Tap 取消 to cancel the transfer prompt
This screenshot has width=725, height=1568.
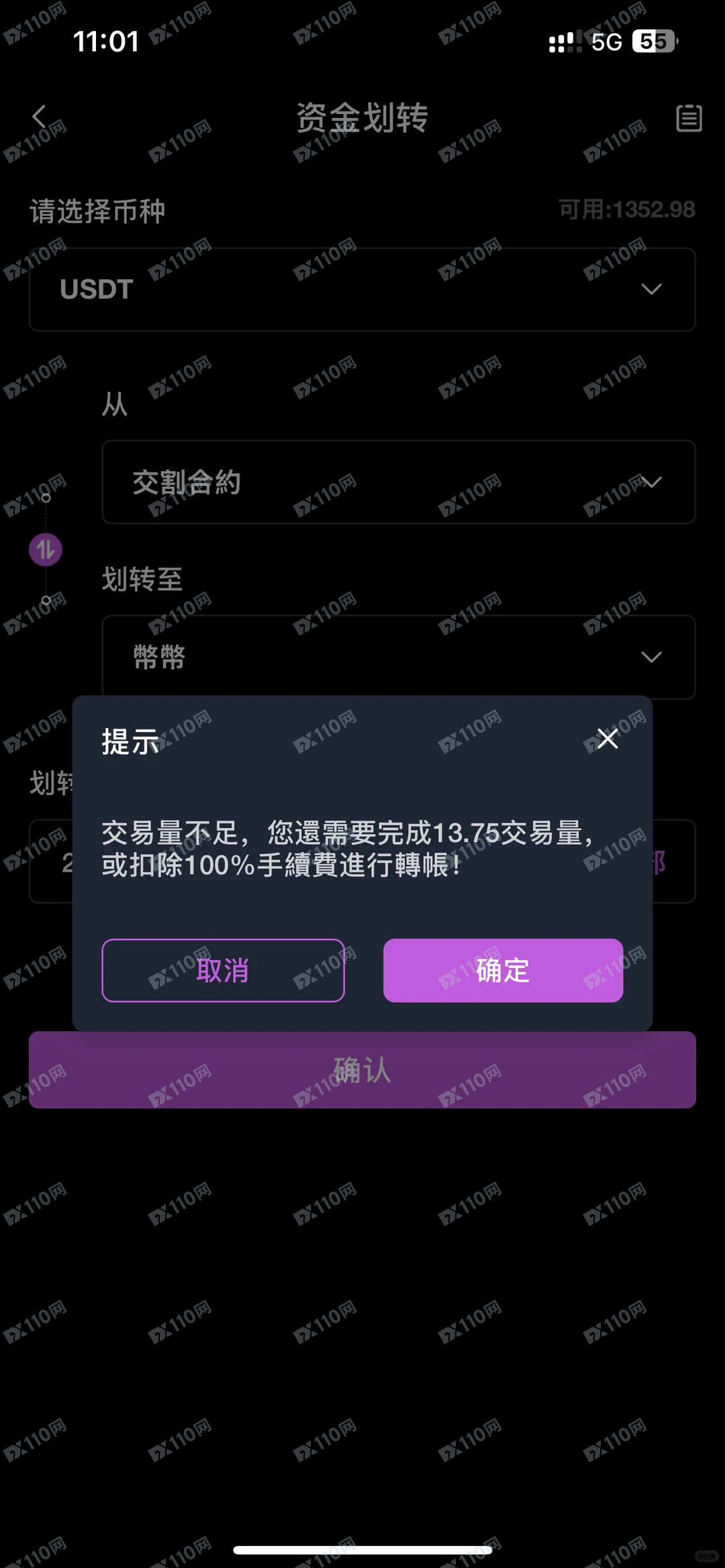(x=223, y=970)
